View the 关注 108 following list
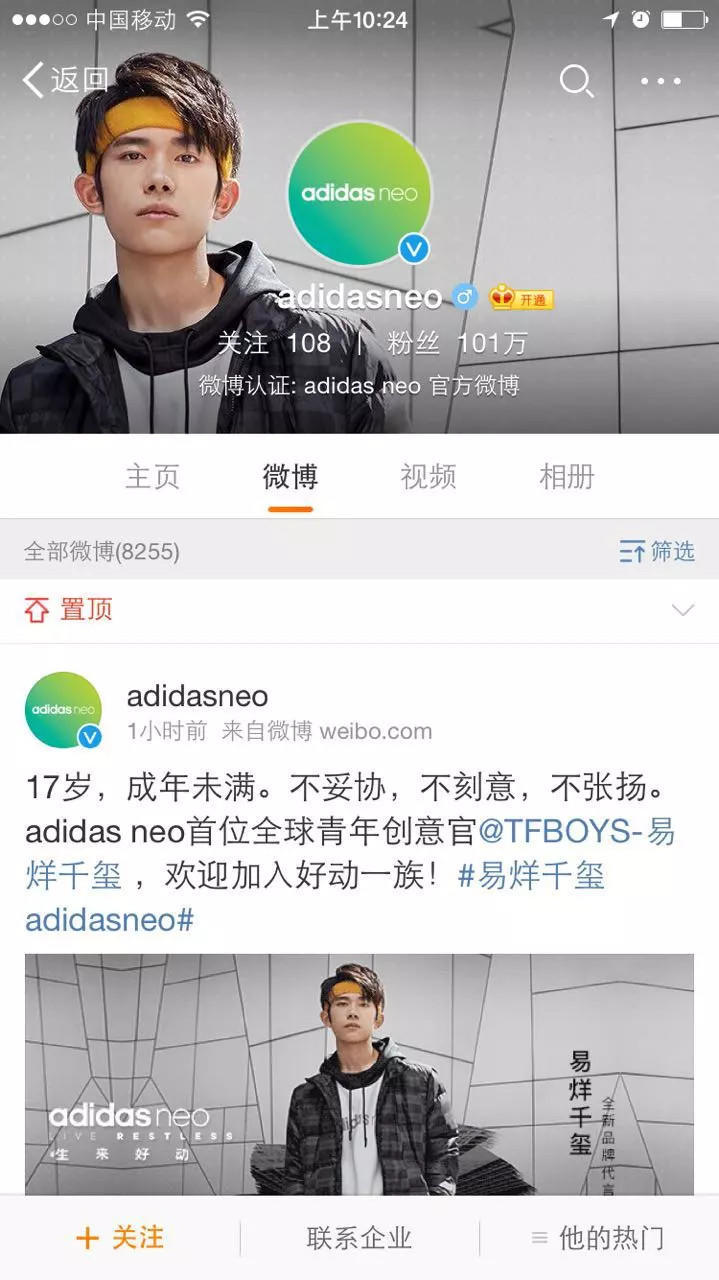719x1280 pixels. 274,343
